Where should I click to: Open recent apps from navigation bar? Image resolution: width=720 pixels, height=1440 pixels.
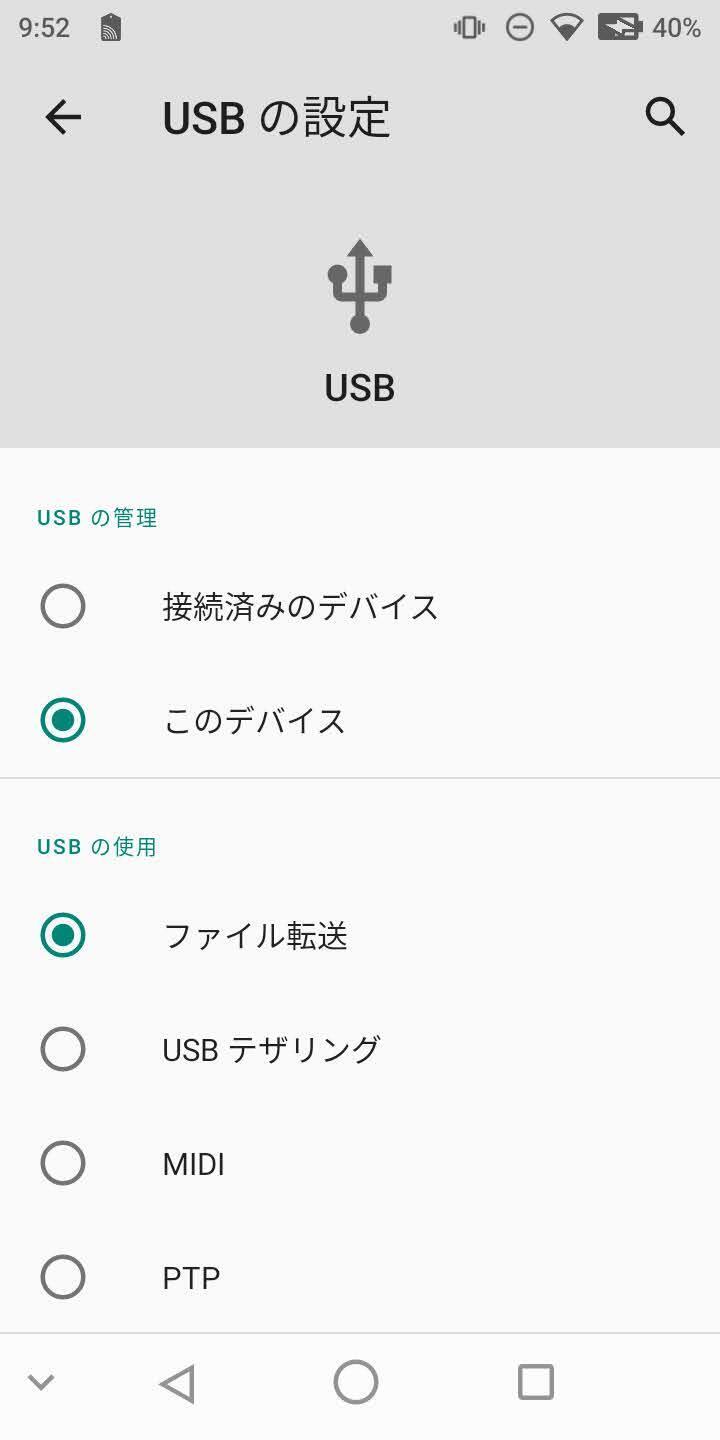tap(536, 1383)
